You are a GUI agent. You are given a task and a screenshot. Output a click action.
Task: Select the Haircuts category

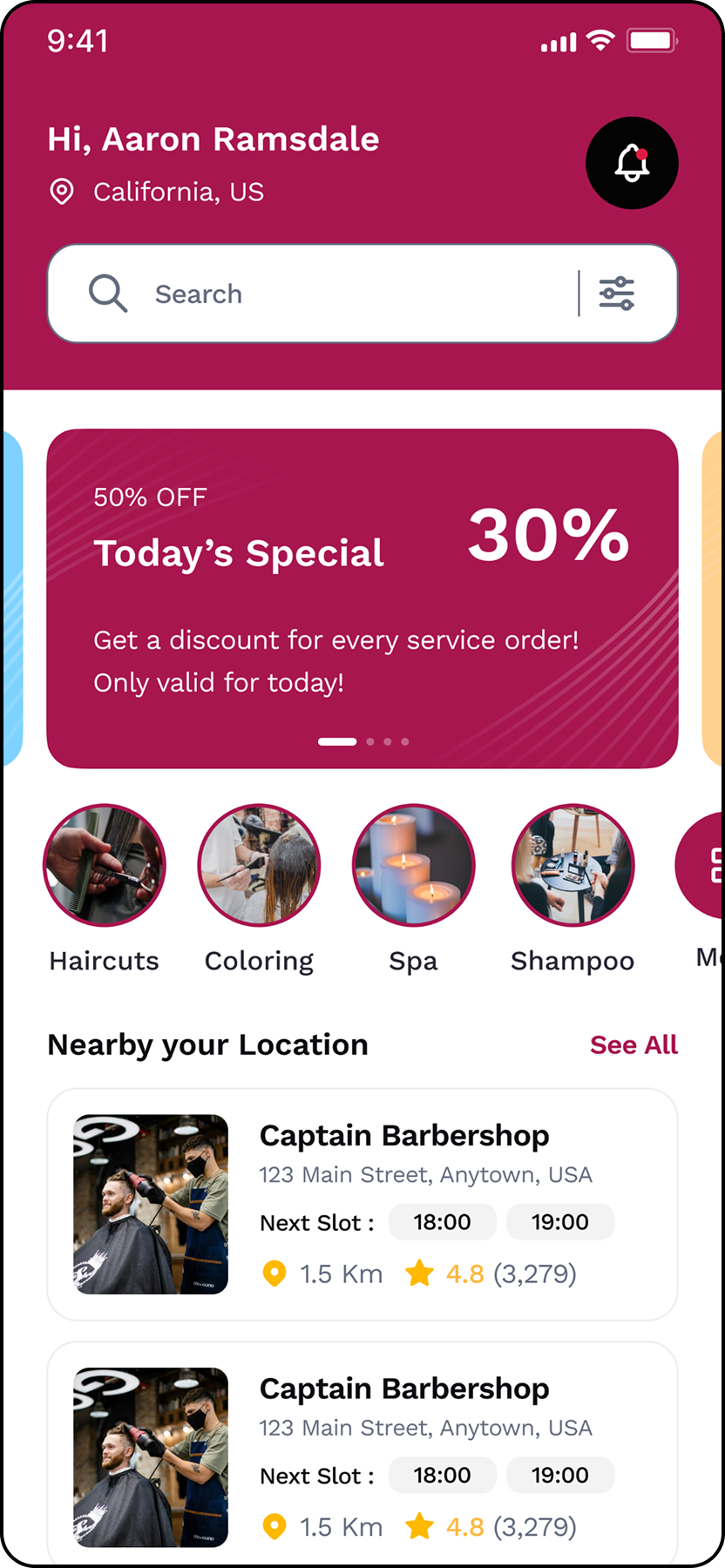105,865
